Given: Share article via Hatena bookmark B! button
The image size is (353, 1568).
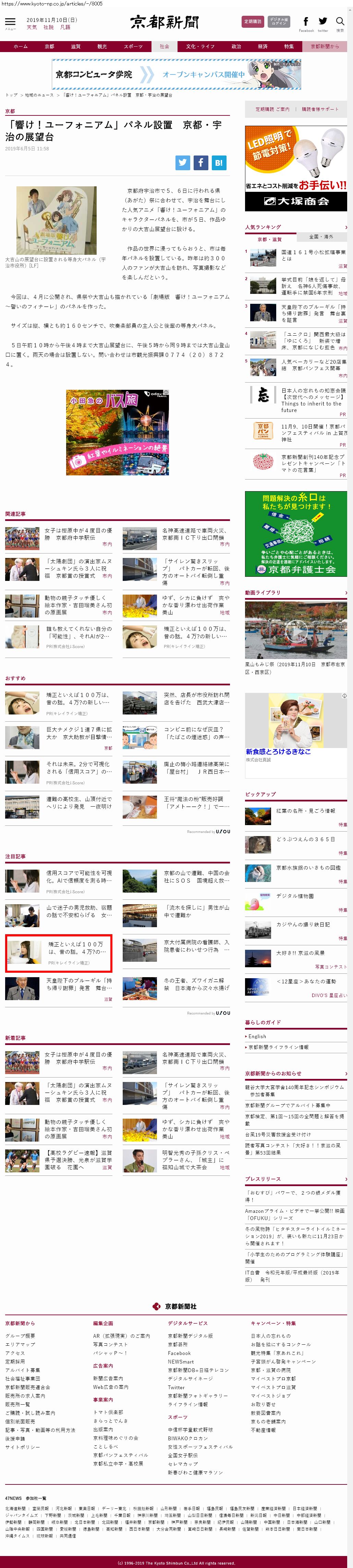Looking at the screenshot, I should click(x=219, y=163).
